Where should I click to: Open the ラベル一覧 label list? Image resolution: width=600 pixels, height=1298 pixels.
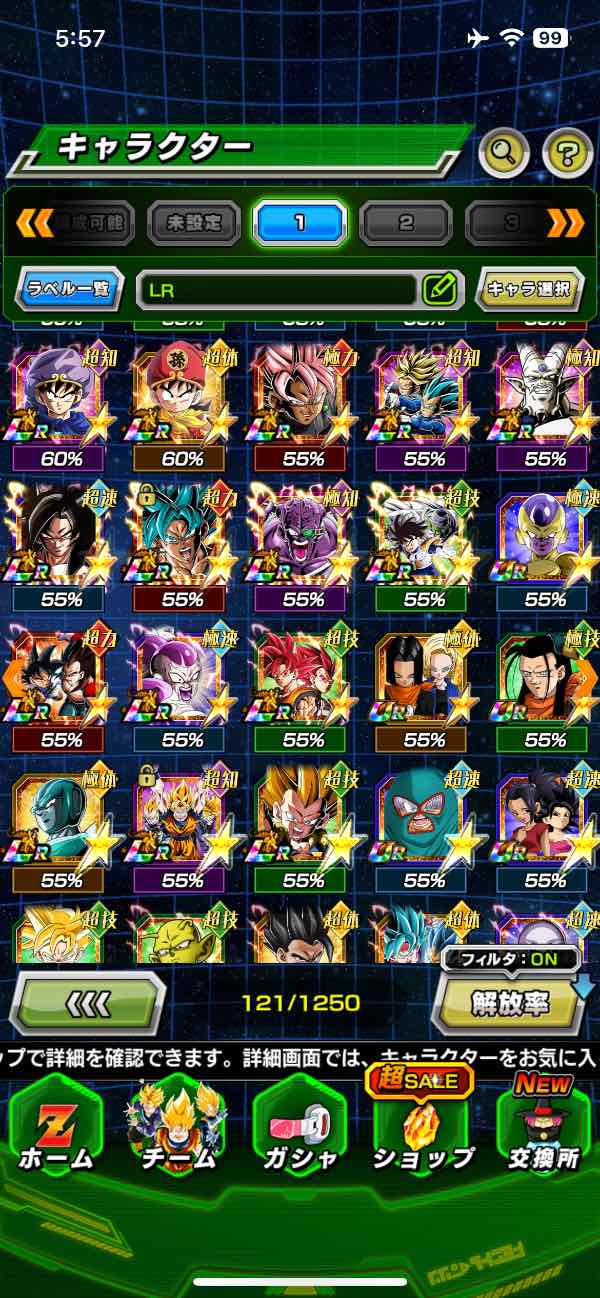point(70,290)
